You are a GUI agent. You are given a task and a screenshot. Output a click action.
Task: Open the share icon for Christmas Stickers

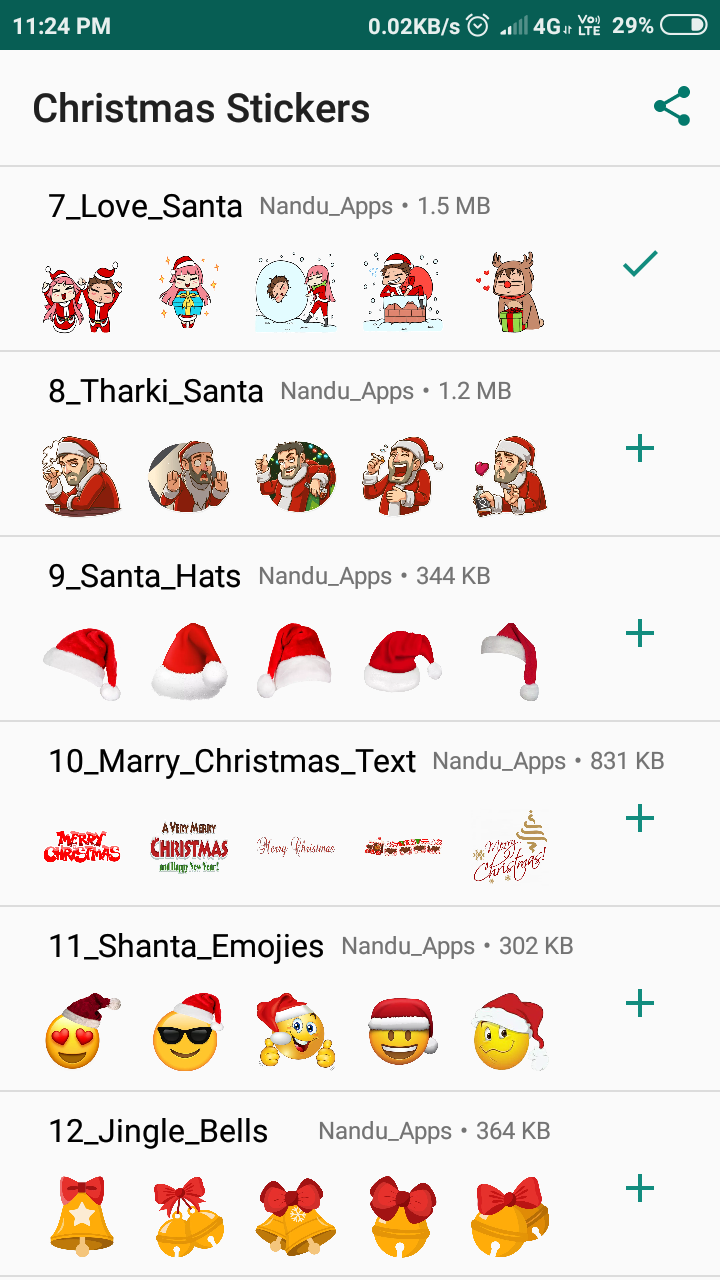click(x=672, y=104)
